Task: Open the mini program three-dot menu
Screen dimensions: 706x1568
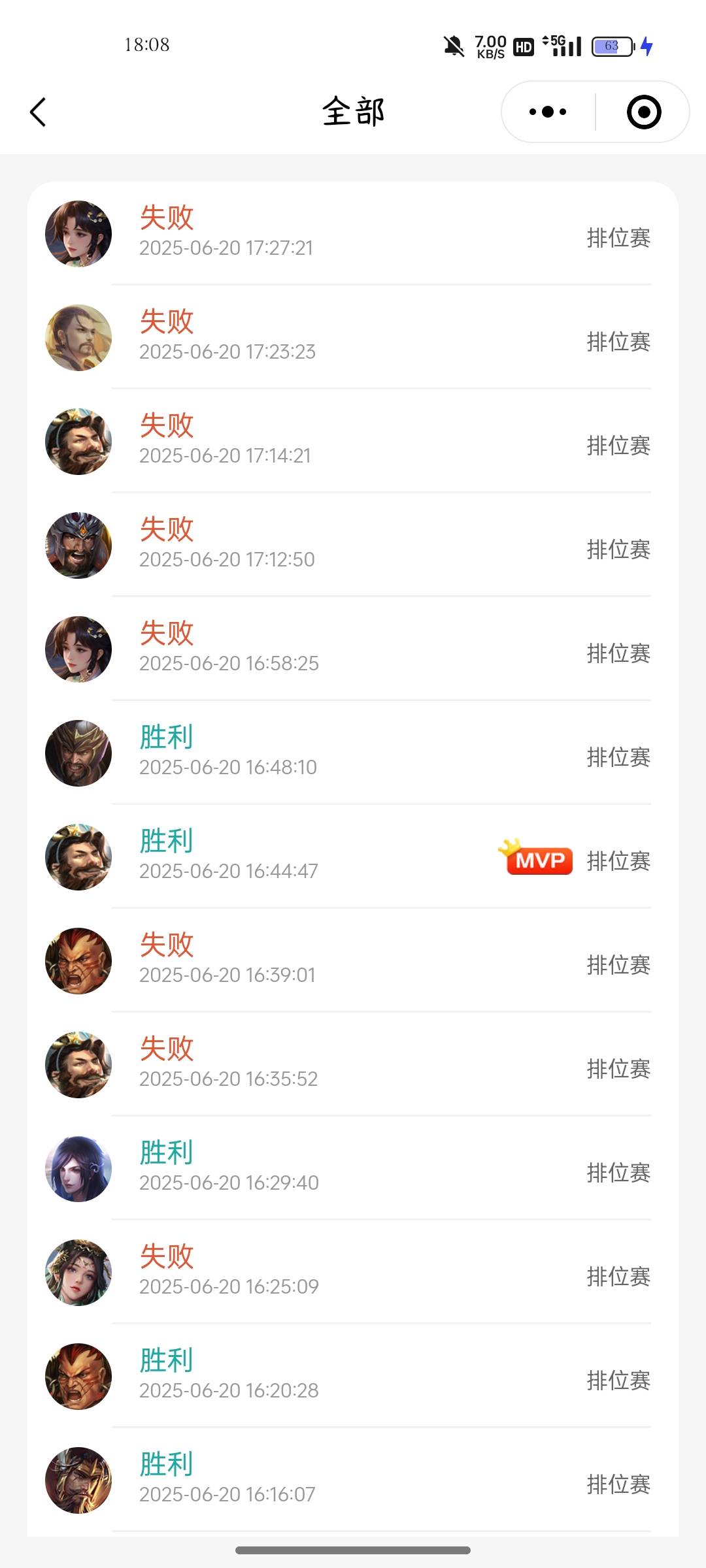Action: point(548,112)
